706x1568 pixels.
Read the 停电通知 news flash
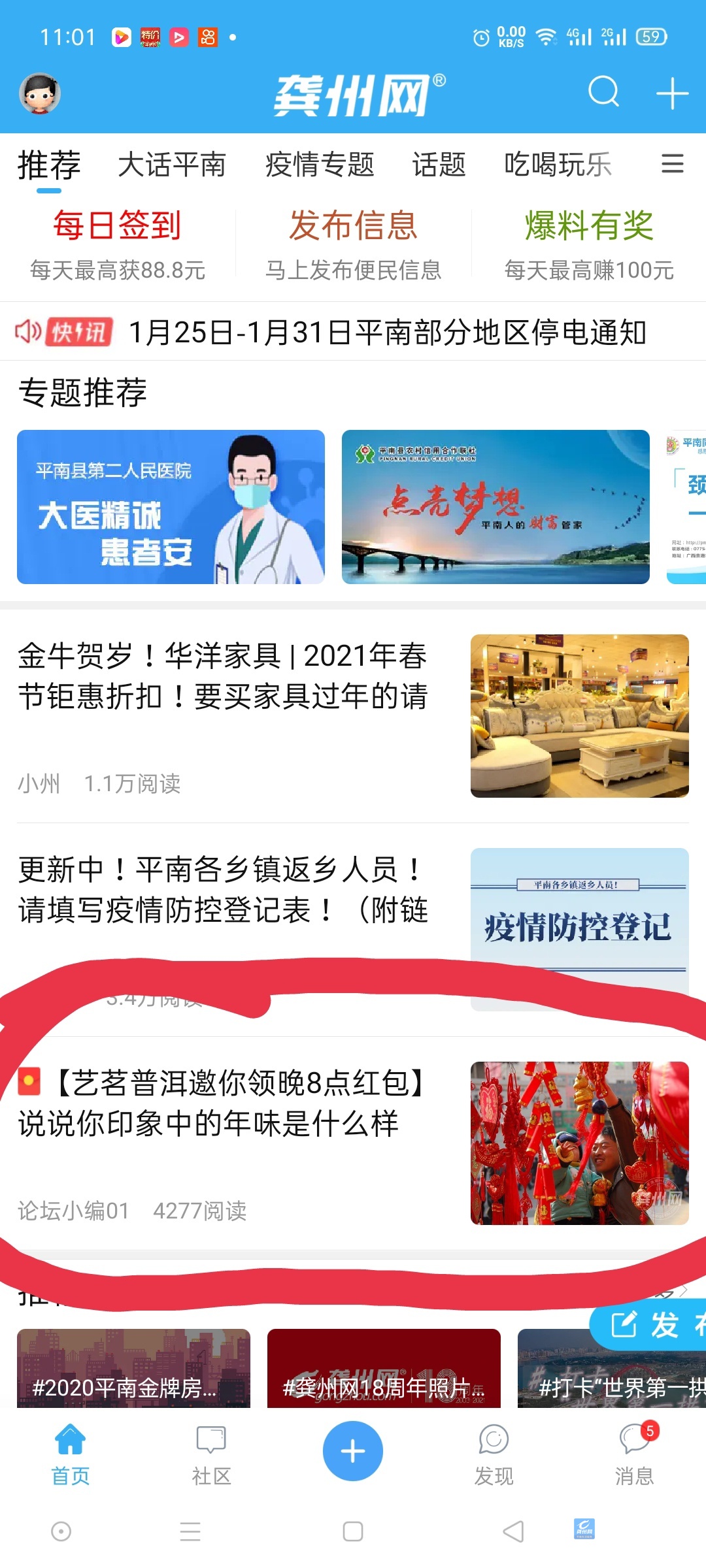point(387,333)
